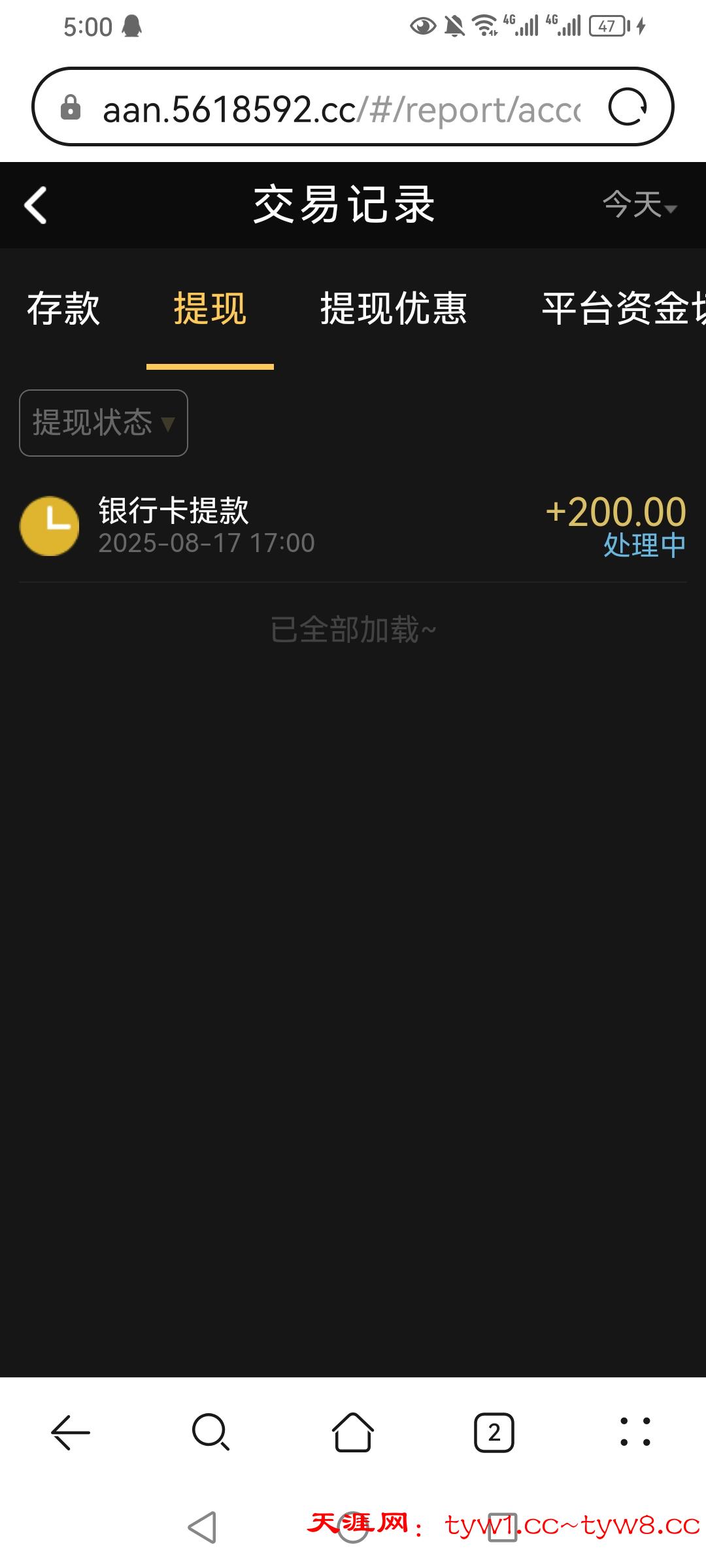Open the 今天 date filter dropdown
This screenshot has width=706, height=1568.
point(639,205)
